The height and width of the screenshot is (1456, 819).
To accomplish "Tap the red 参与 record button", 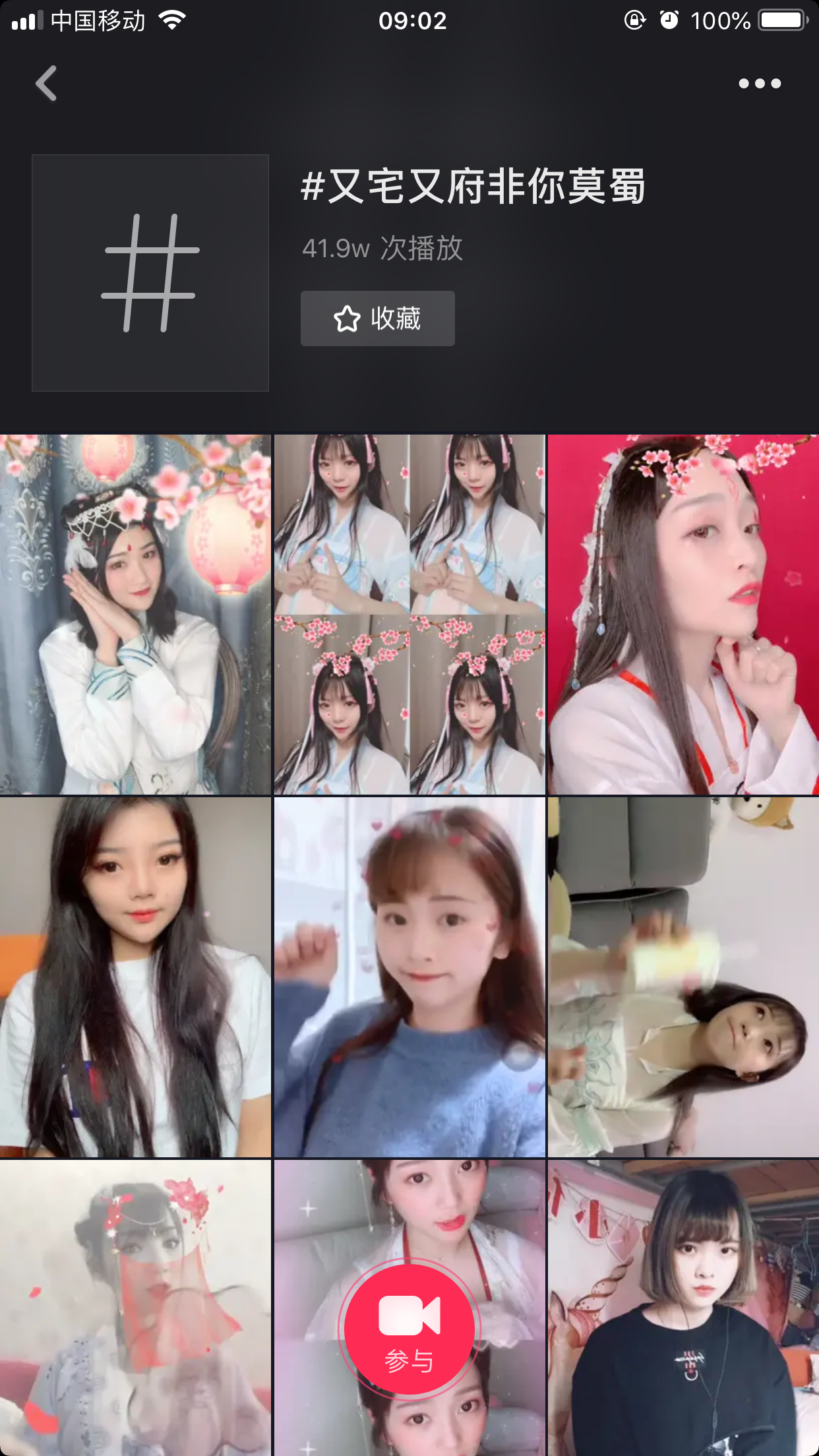I will click(x=409, y=1328).
